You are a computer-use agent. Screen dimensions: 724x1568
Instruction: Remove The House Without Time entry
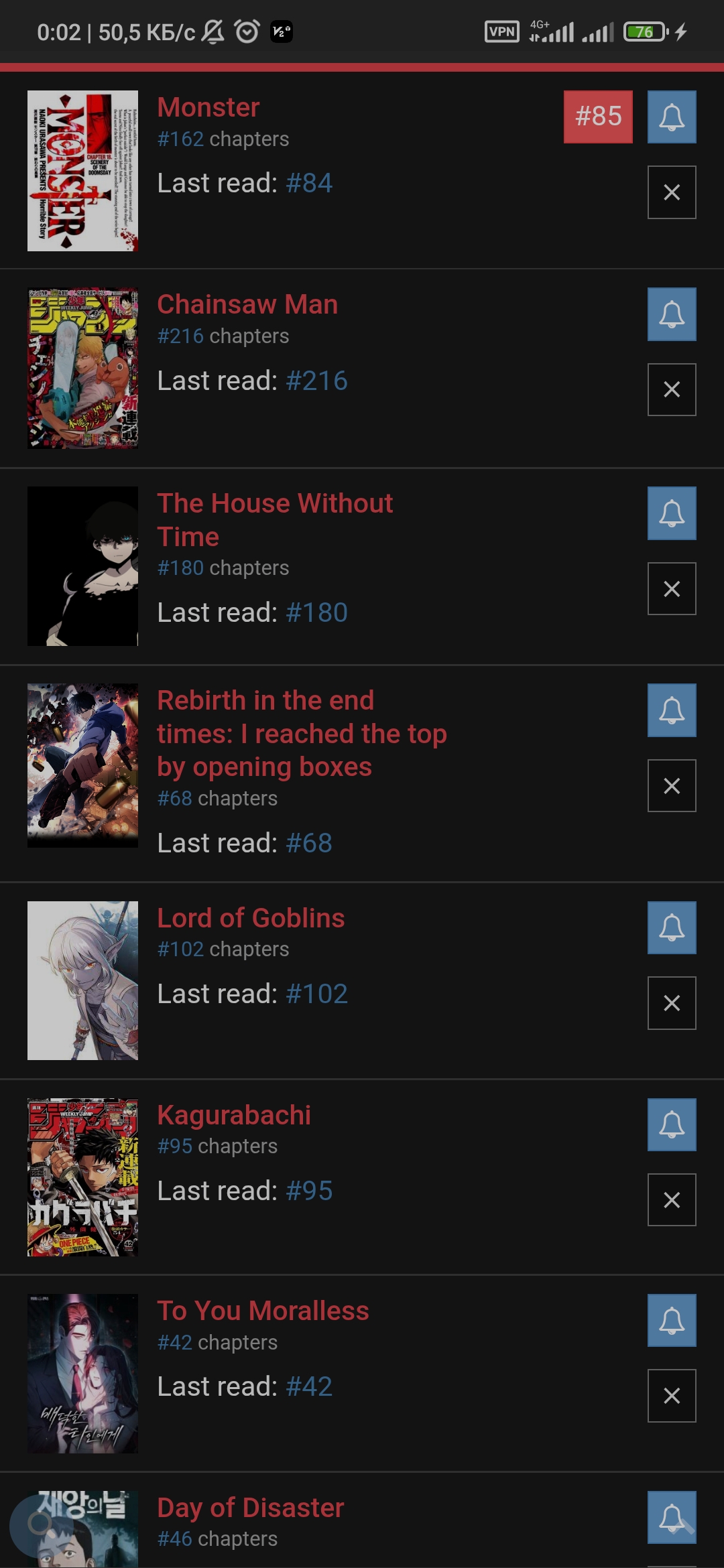pos(672,588)
